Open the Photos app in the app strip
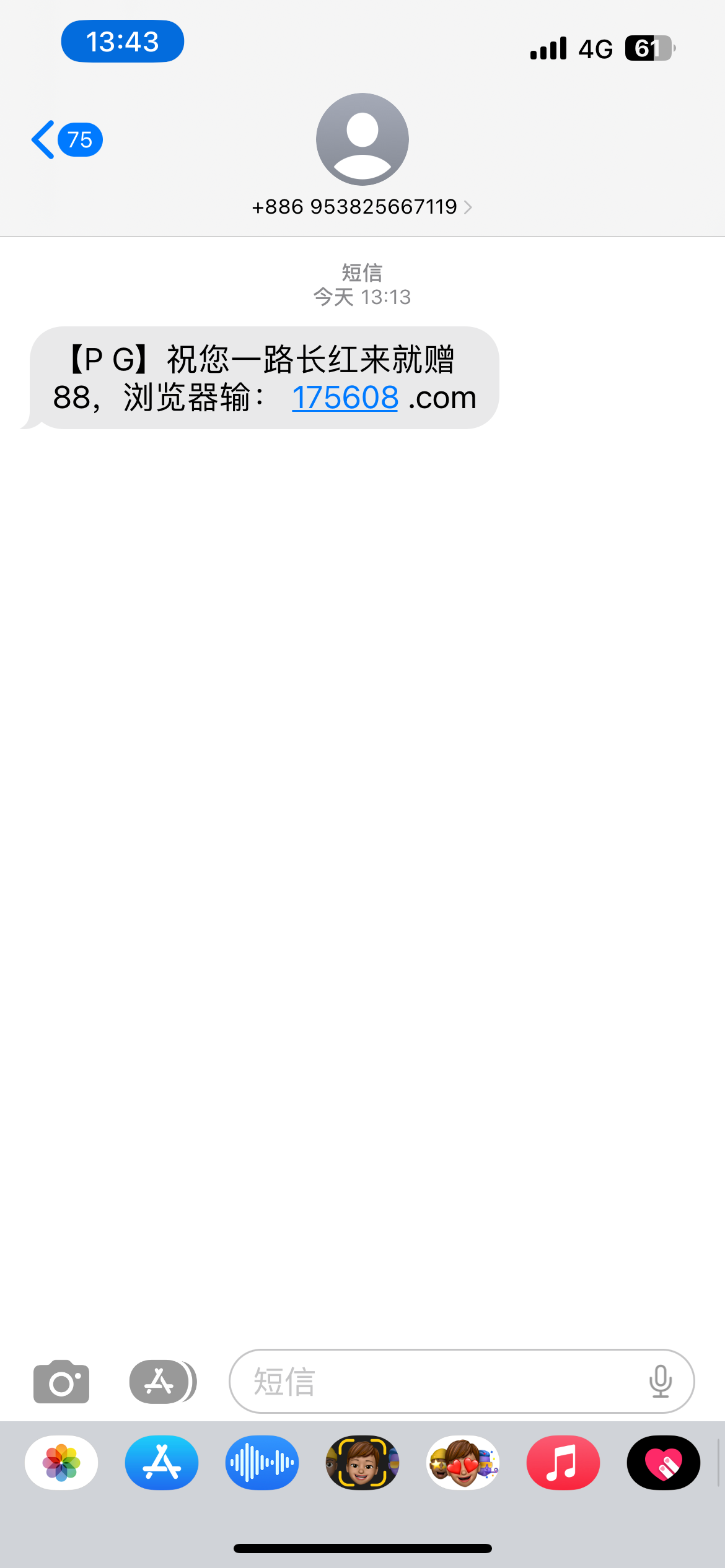The width and height of the screenshot is (725, 1568). click(61, 1463)
